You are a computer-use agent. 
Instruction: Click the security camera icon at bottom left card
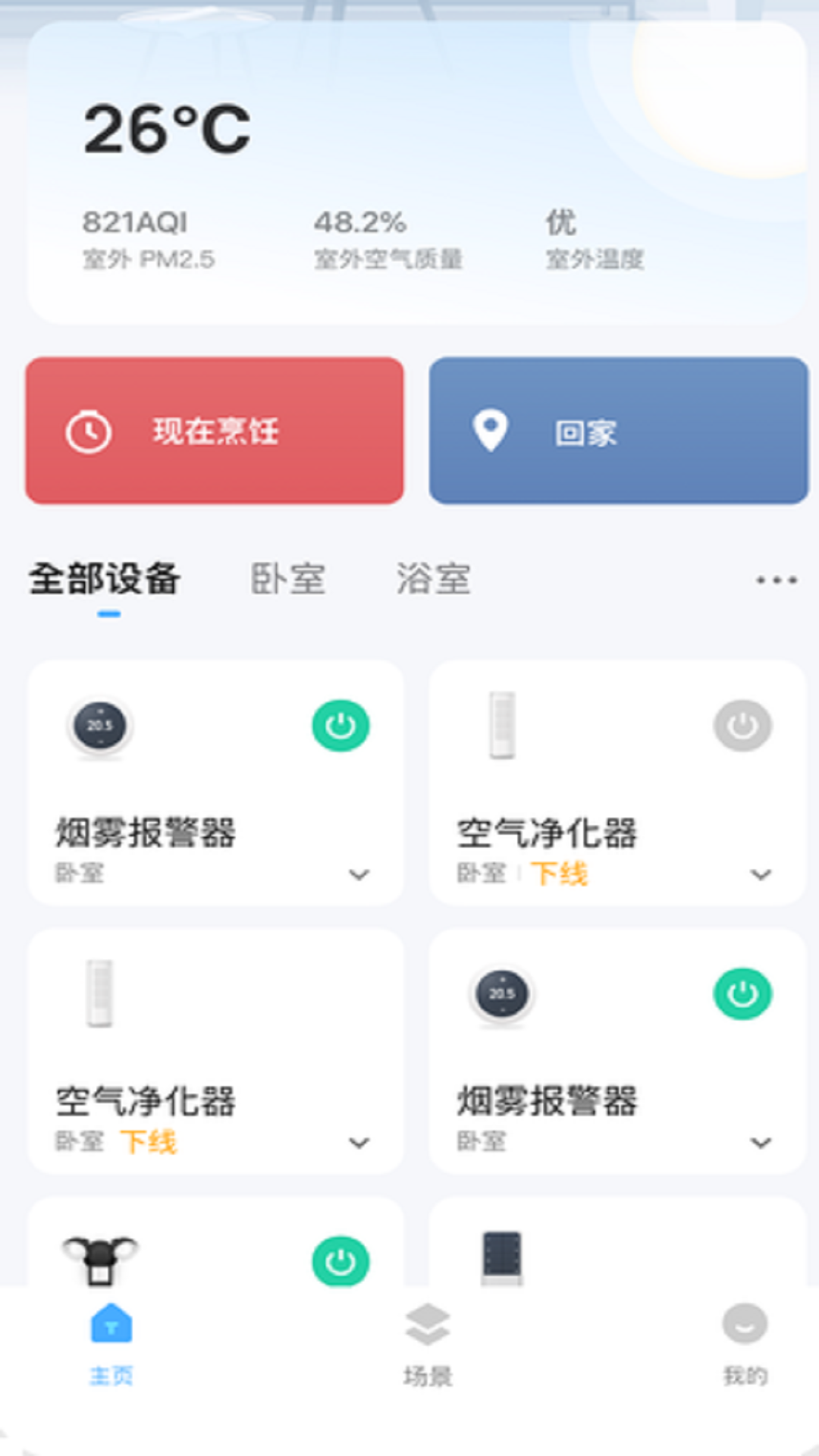99,1259
